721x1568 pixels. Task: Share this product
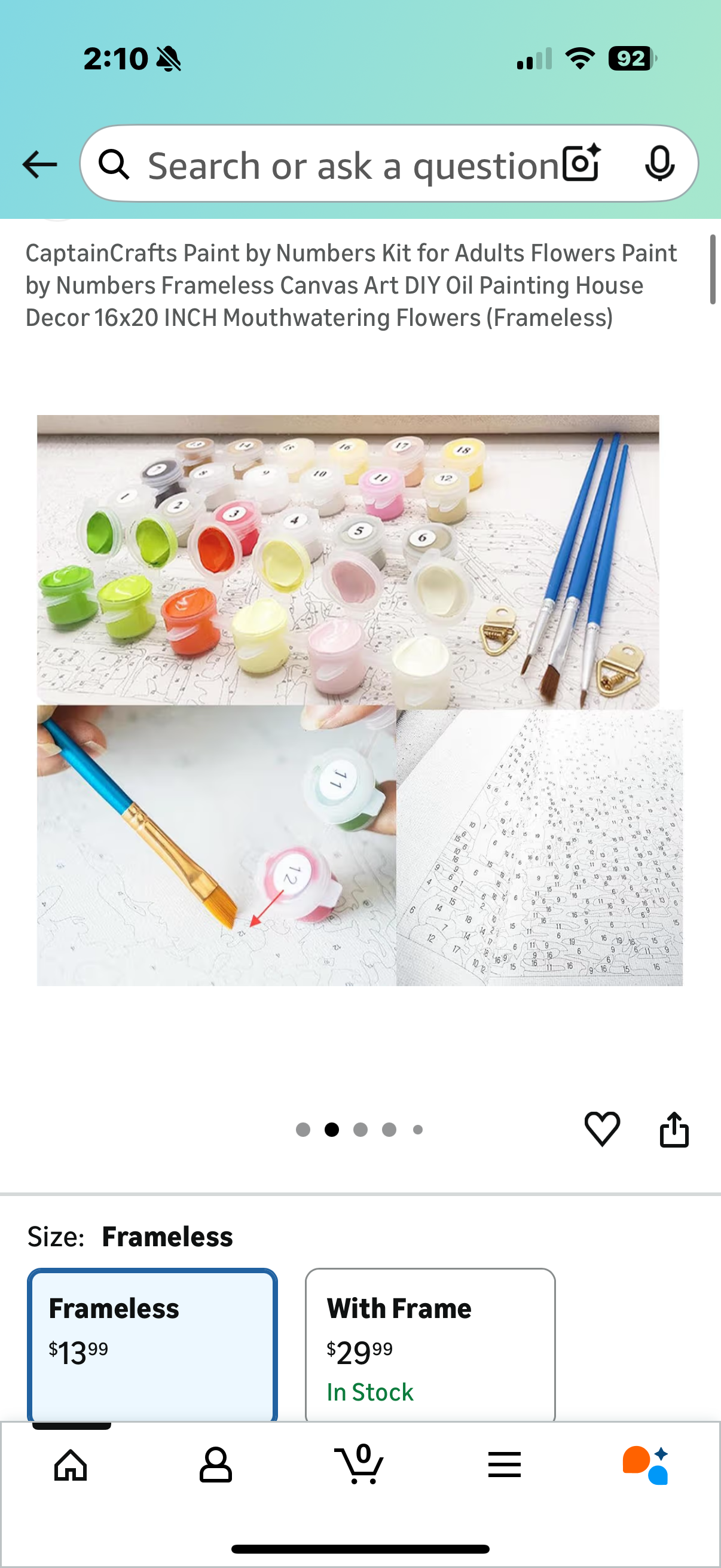coord(674,1130)
